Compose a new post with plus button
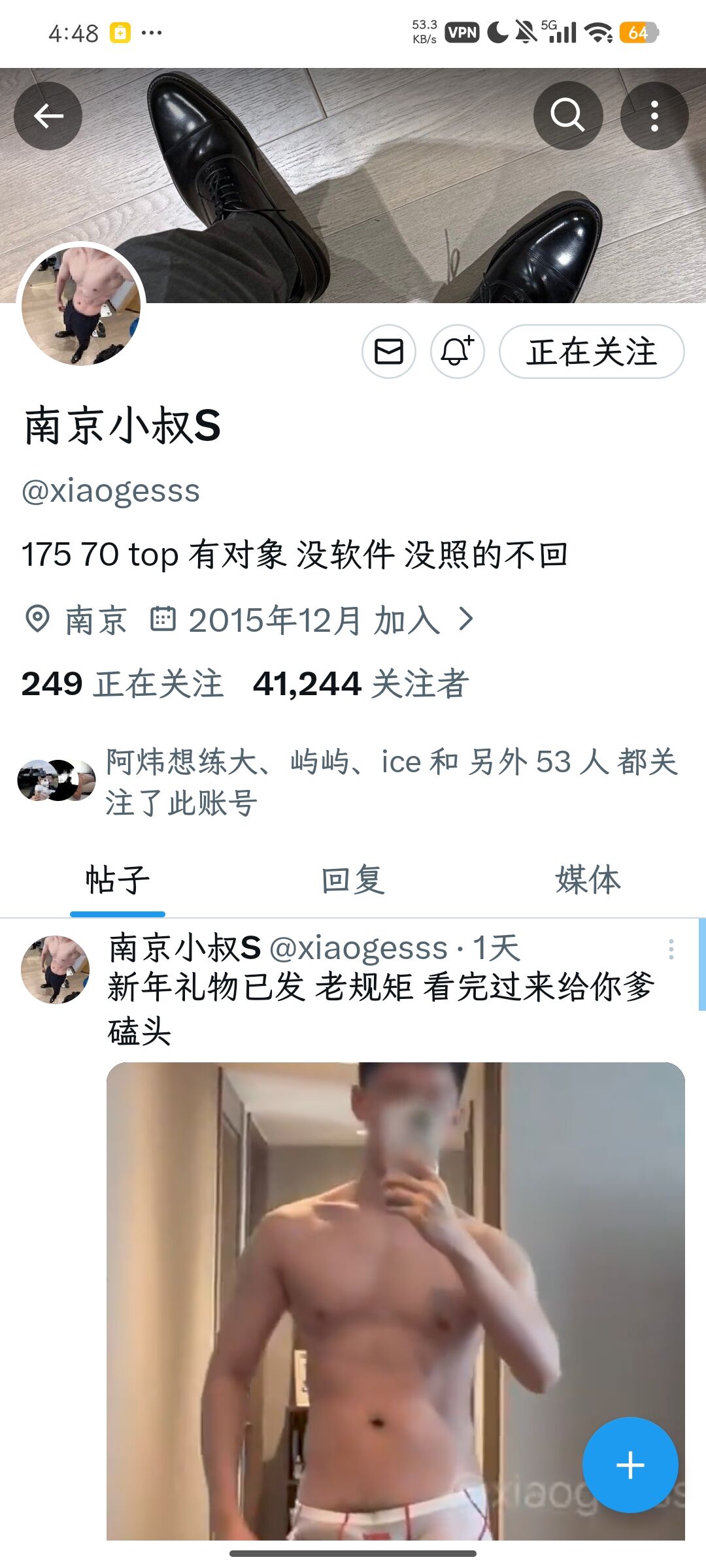Viewport: 706px width, 1568px height. [x=630, y=1465]
